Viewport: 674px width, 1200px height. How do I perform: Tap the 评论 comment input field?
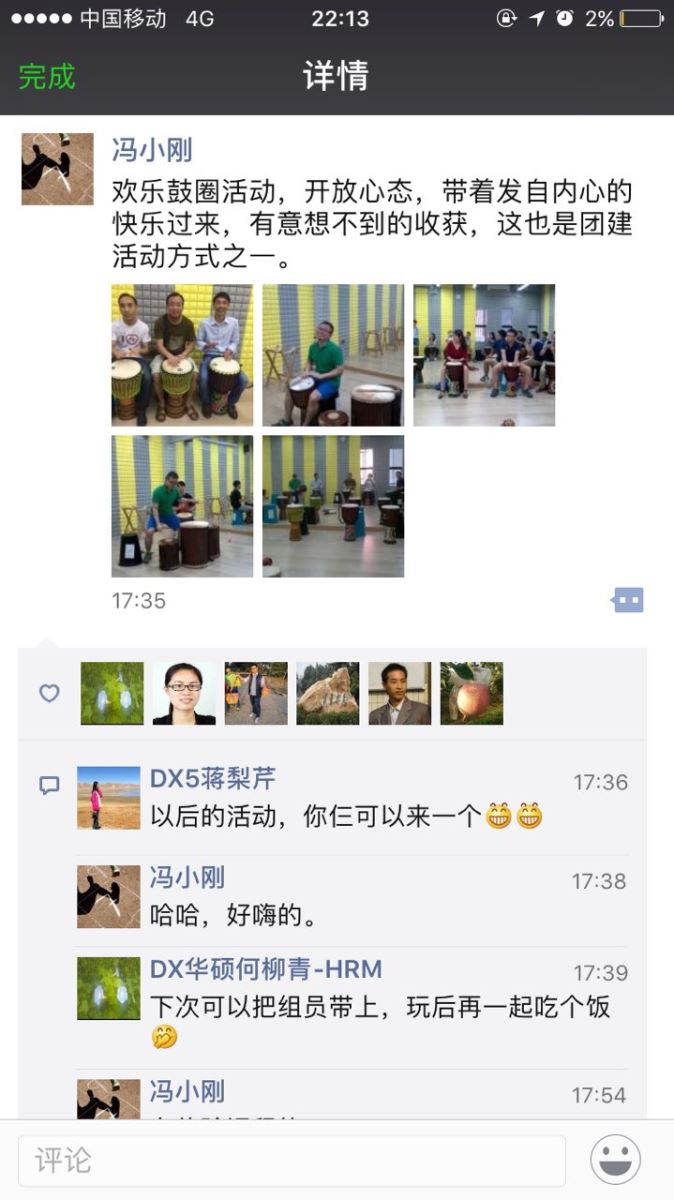(x=292, y=1160)
